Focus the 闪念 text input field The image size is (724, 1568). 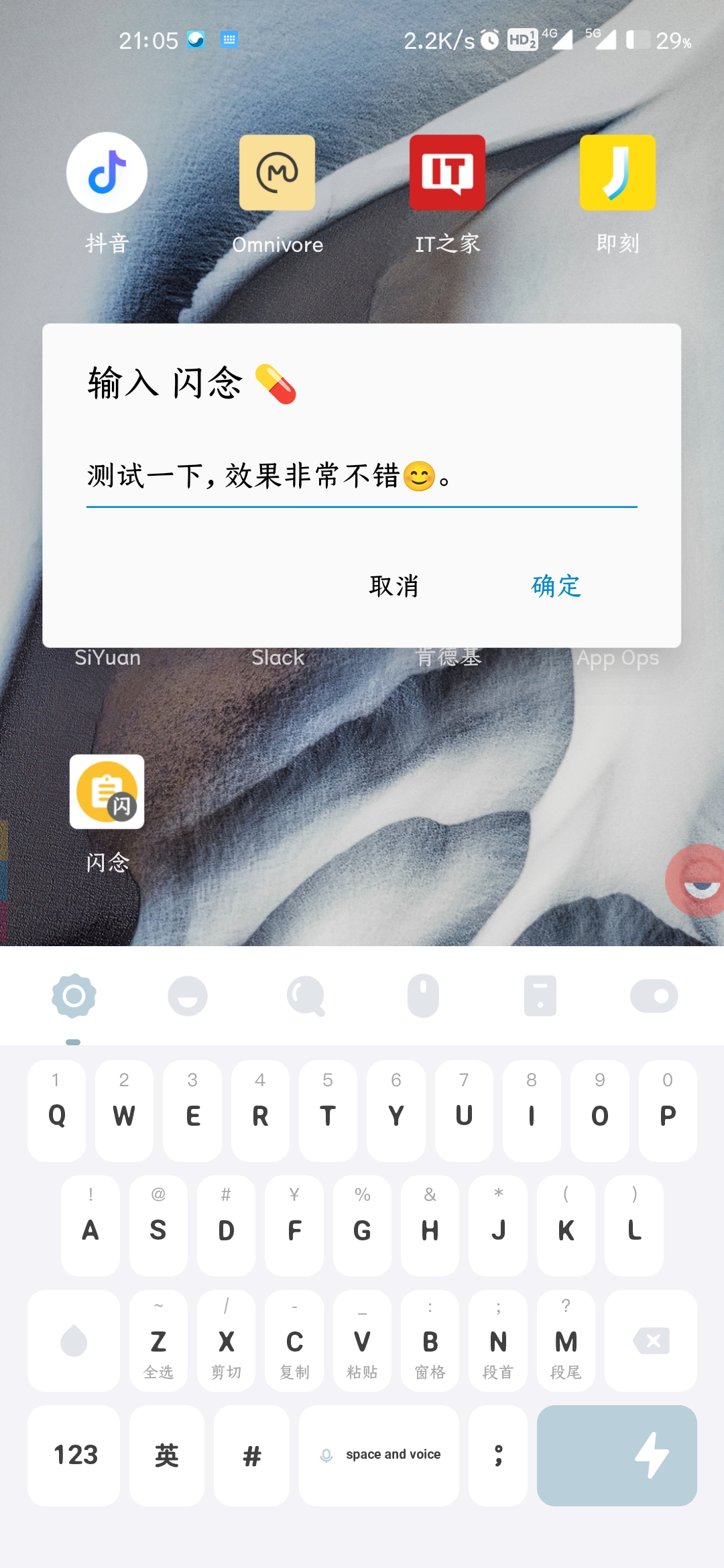coord(362,477)
